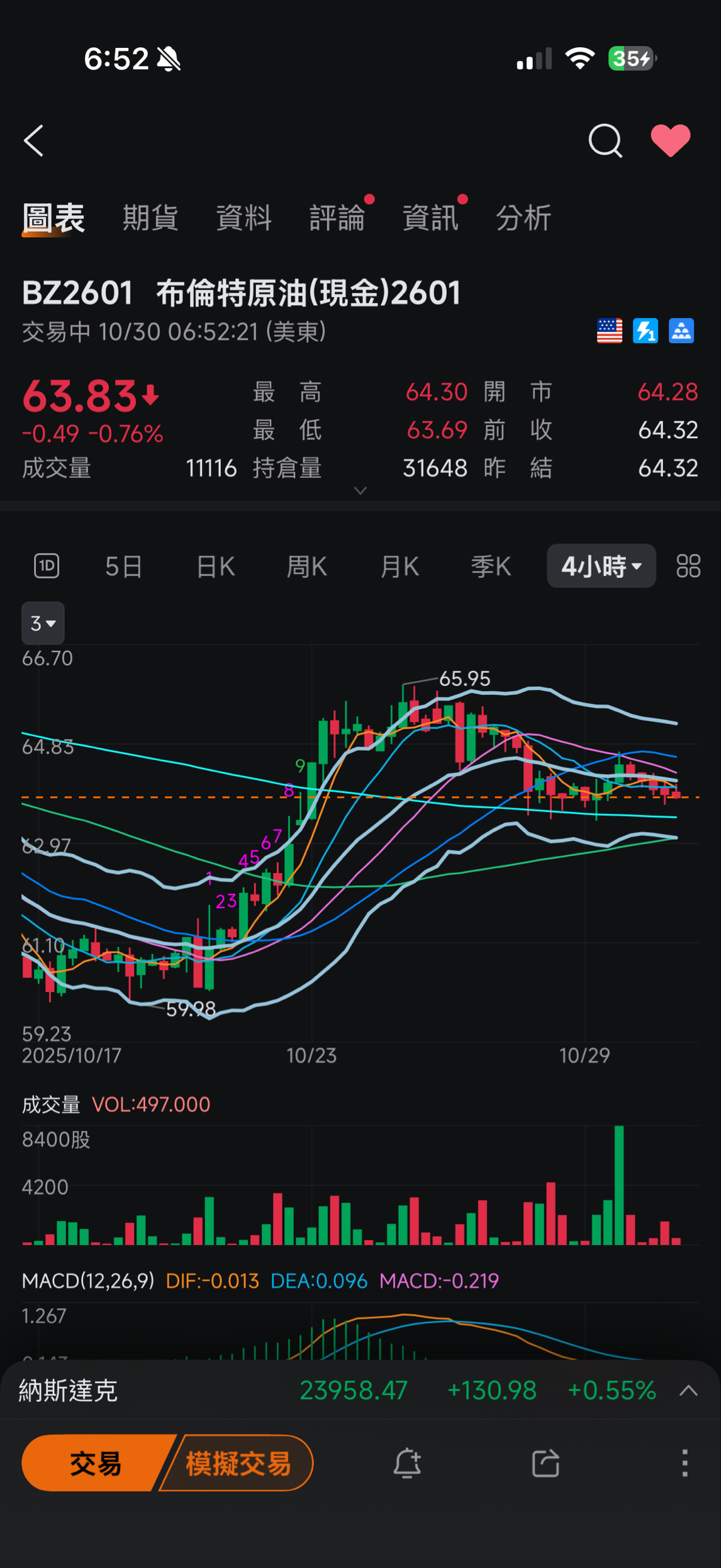The width and height of the screenshot is (721, 1568).
Task: Go back using the back arrow
Action: click(34, 140)
